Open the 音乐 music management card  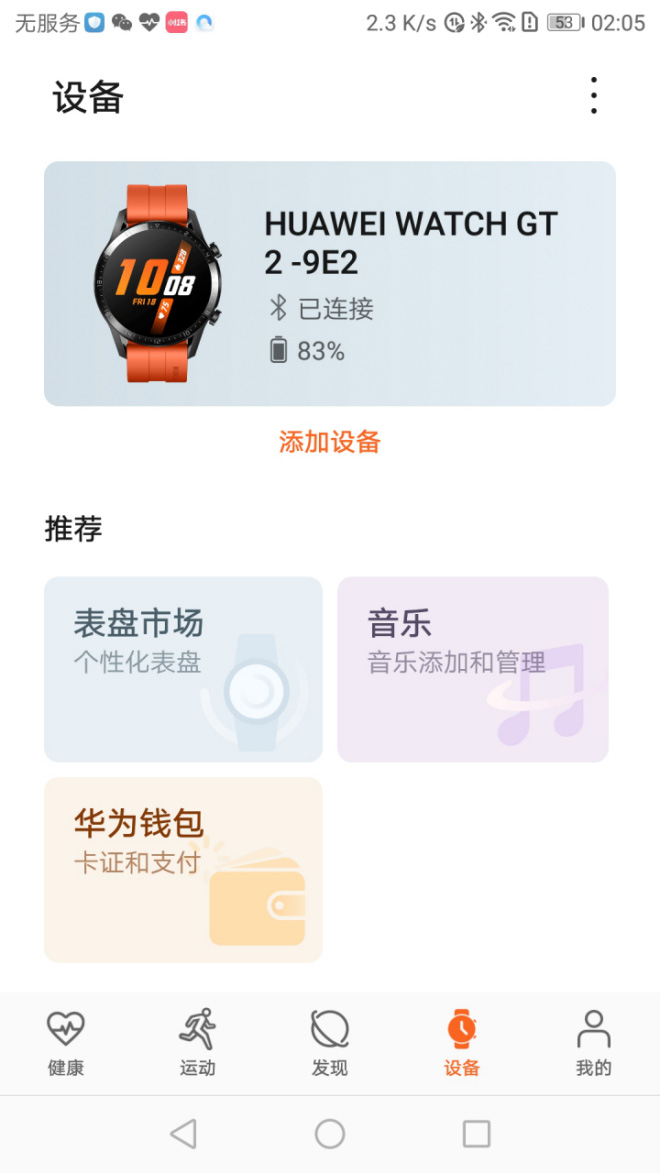pyautogui.click(x=473, y=669)
